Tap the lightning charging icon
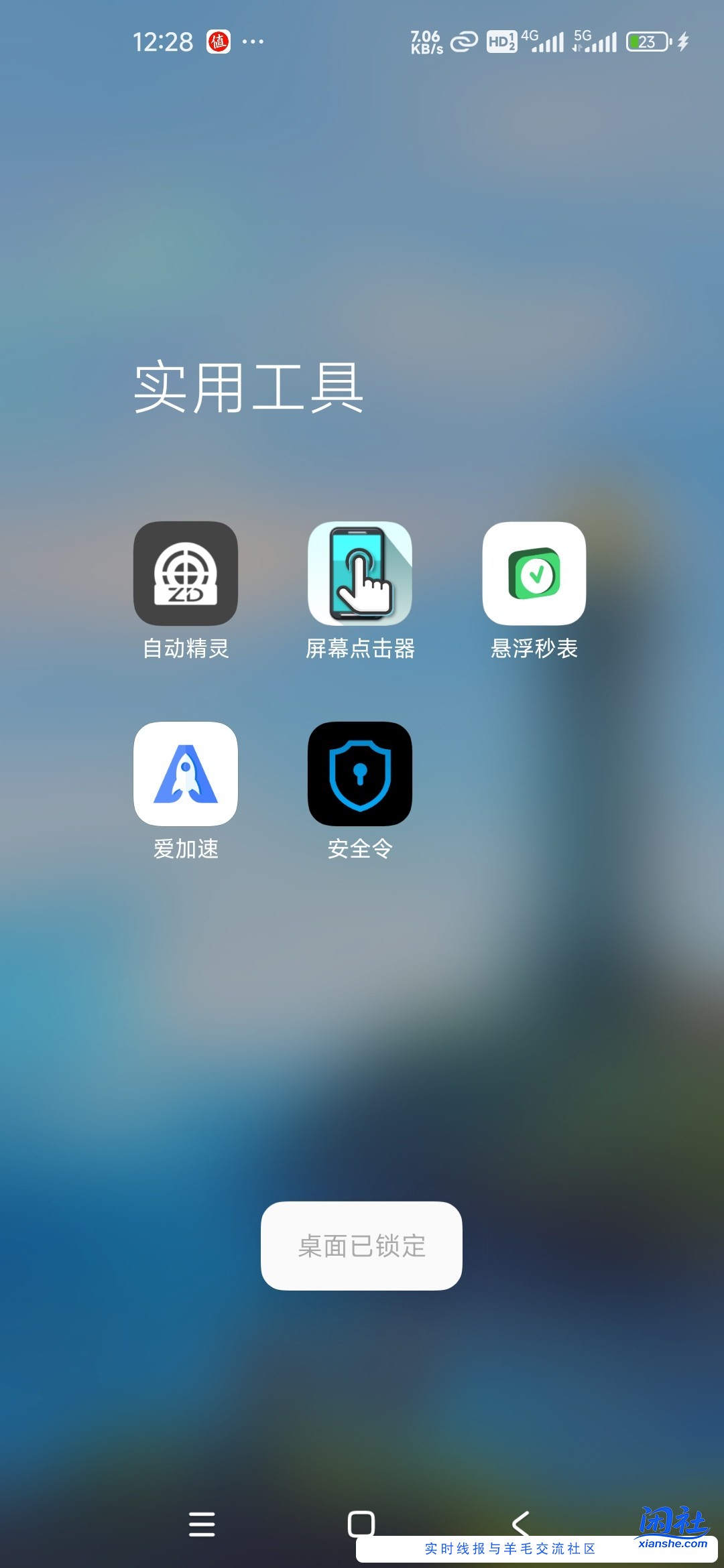This screenshot has height=1568, width=724. [682, 42]
